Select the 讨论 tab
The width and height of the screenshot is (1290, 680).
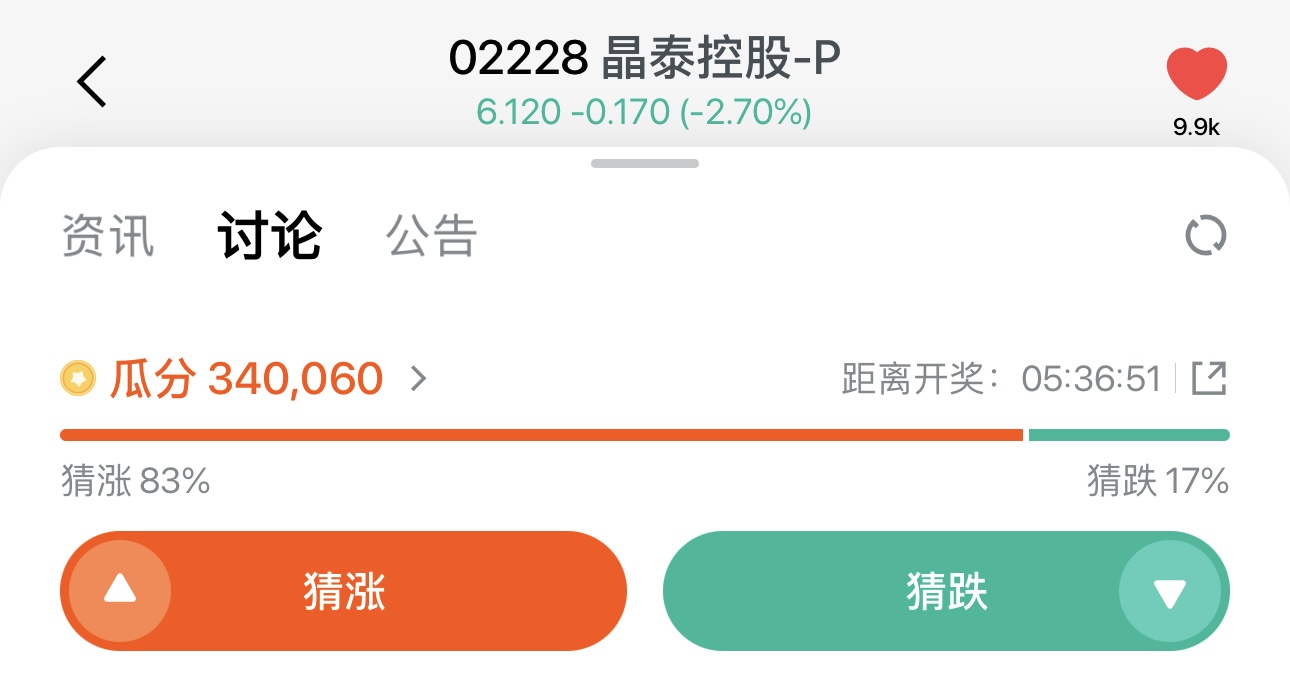270,236
